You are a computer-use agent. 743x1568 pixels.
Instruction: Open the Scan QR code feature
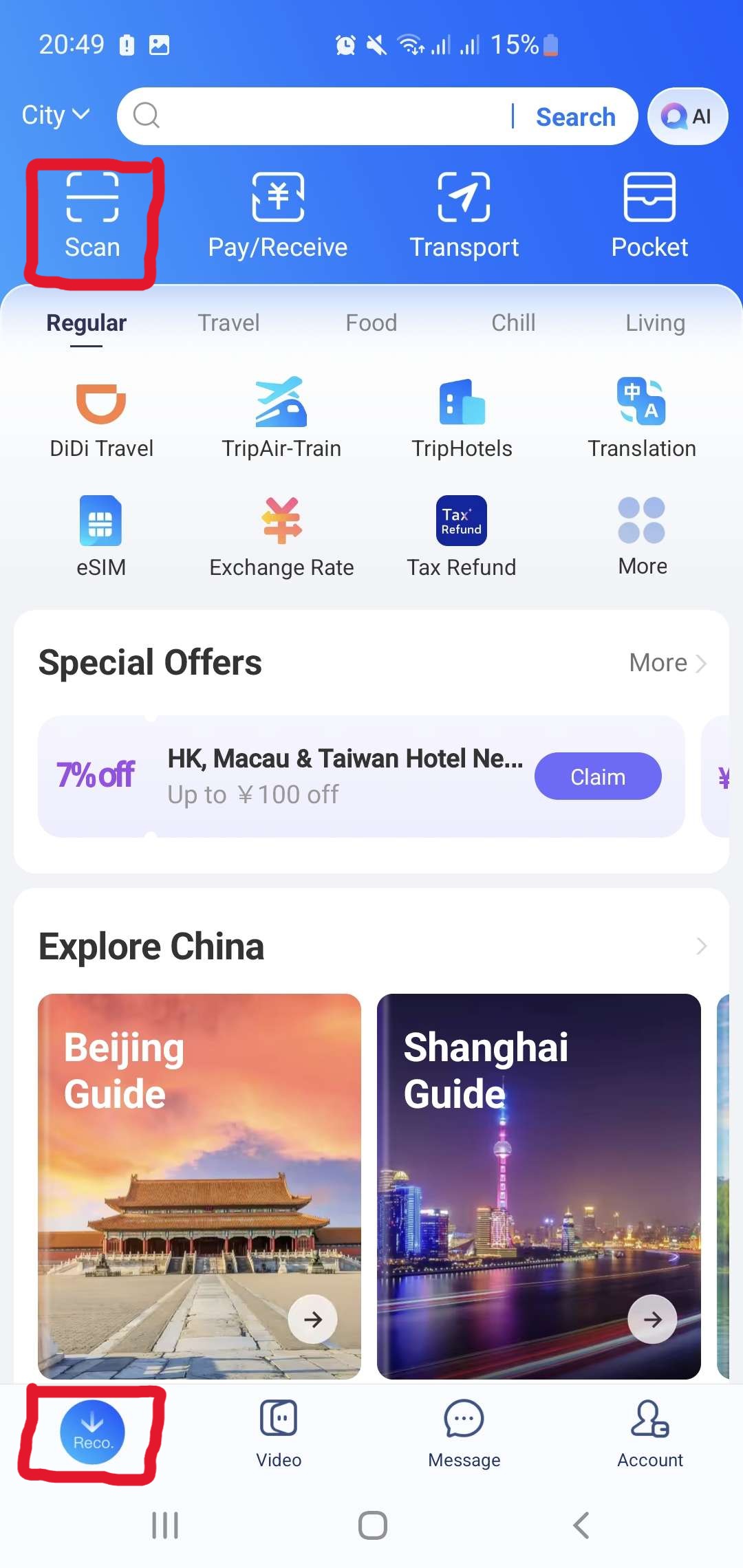[93, 213]
